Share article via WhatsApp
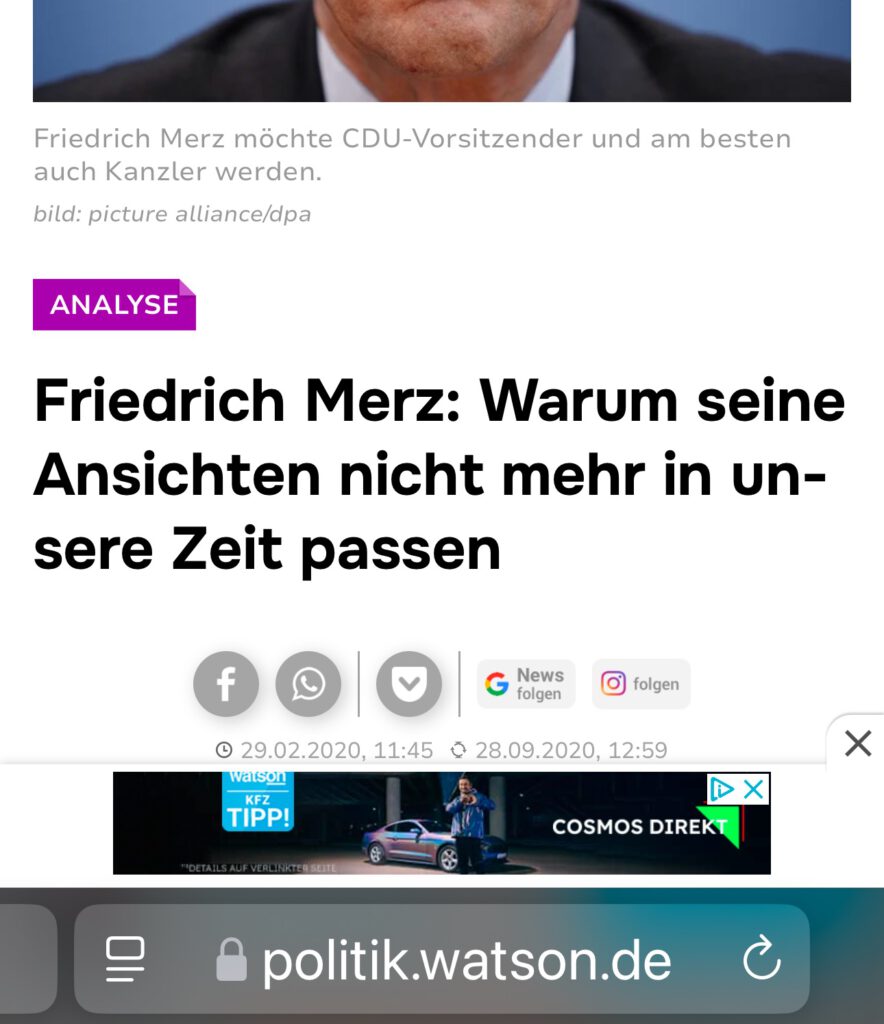Screen dimensions: 884x1024 [x=308, y=684]
